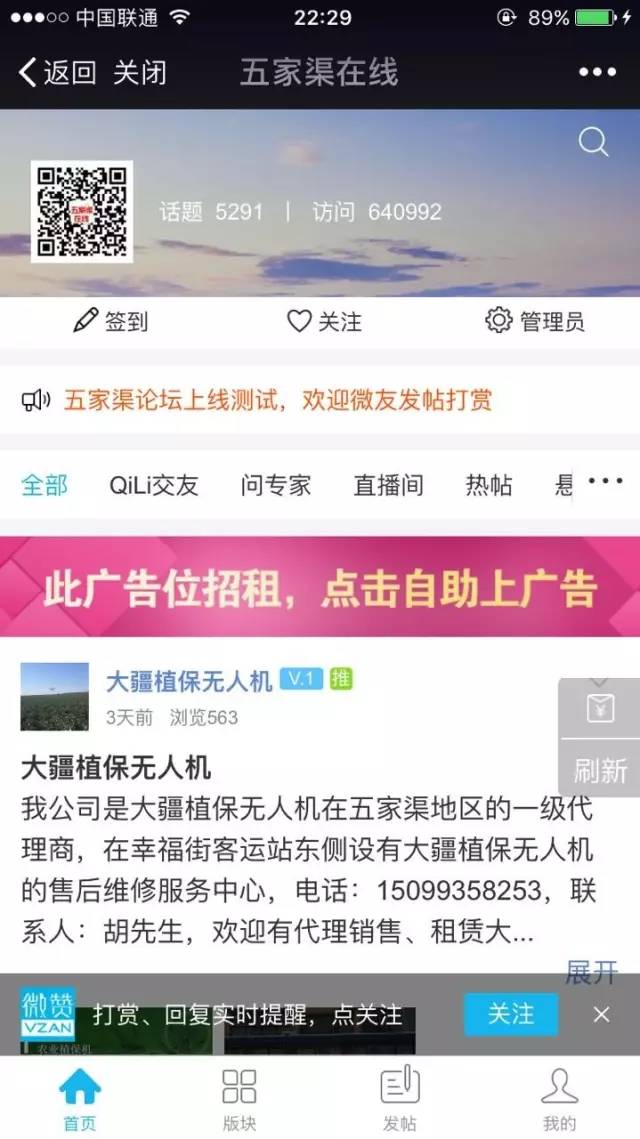The height and width of the screenshot is (1139, 640).
Task: Refresh the feed with 刷新
Action: 599,770
